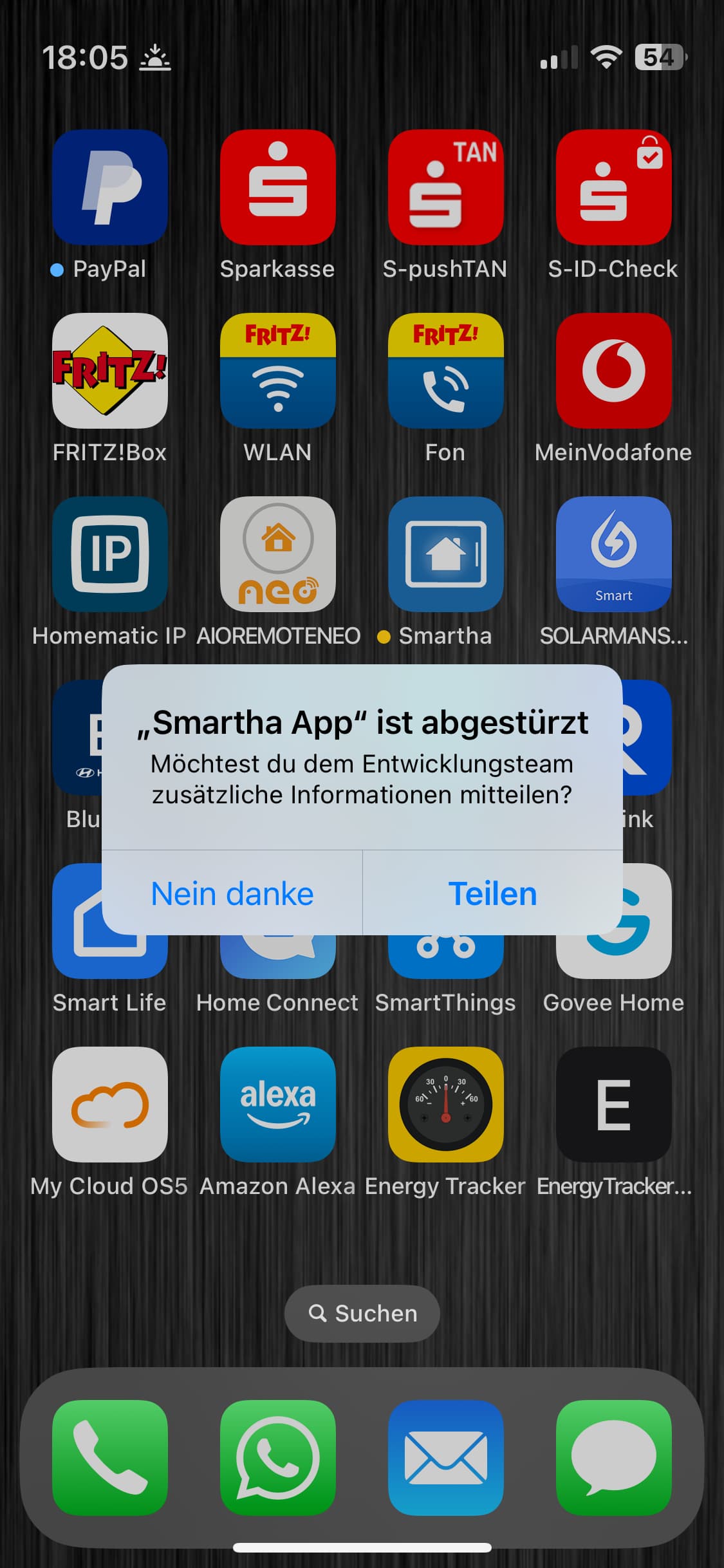Viewport: 724px width, 1568px height.
Task: Launch MeinVodafone
Action: tap(613, 371)
